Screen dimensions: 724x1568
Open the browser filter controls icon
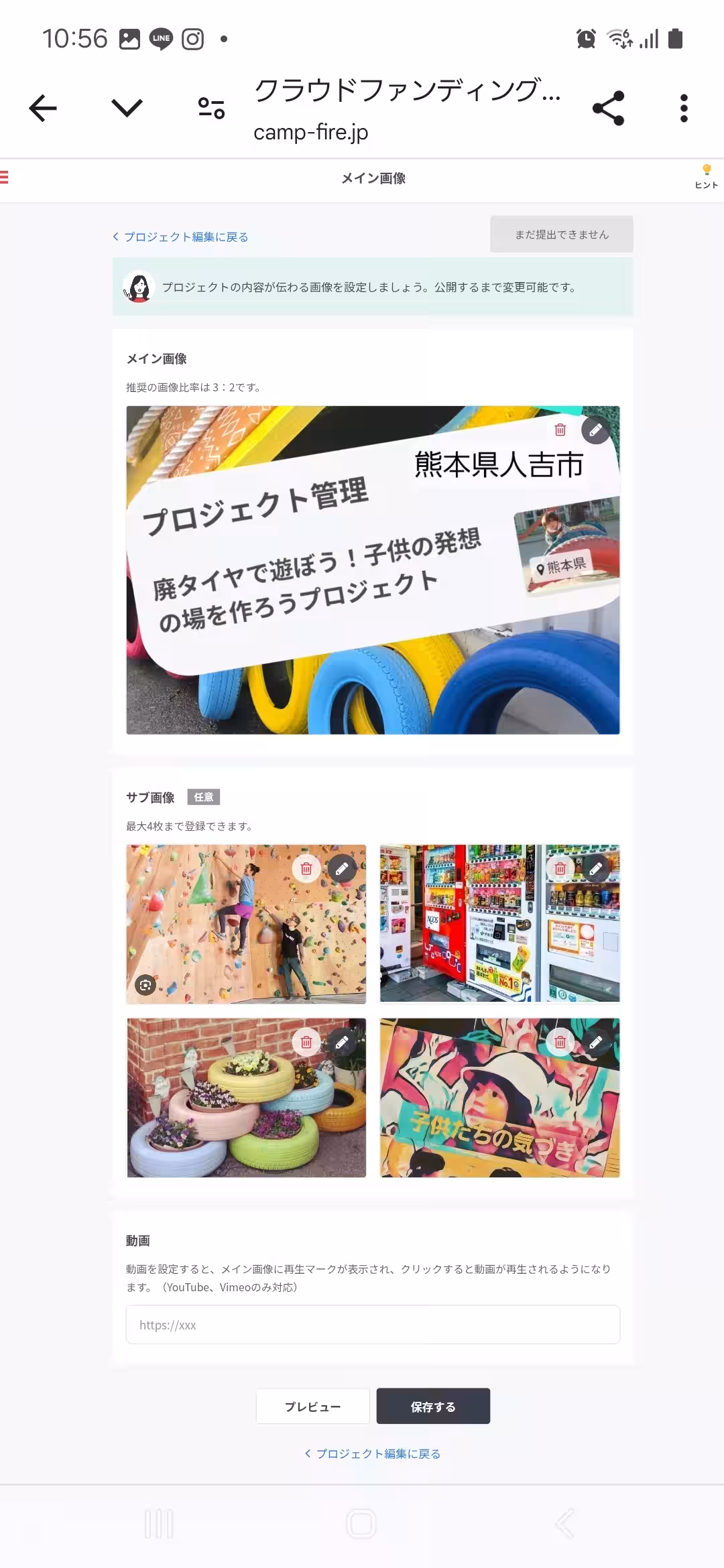210,108
